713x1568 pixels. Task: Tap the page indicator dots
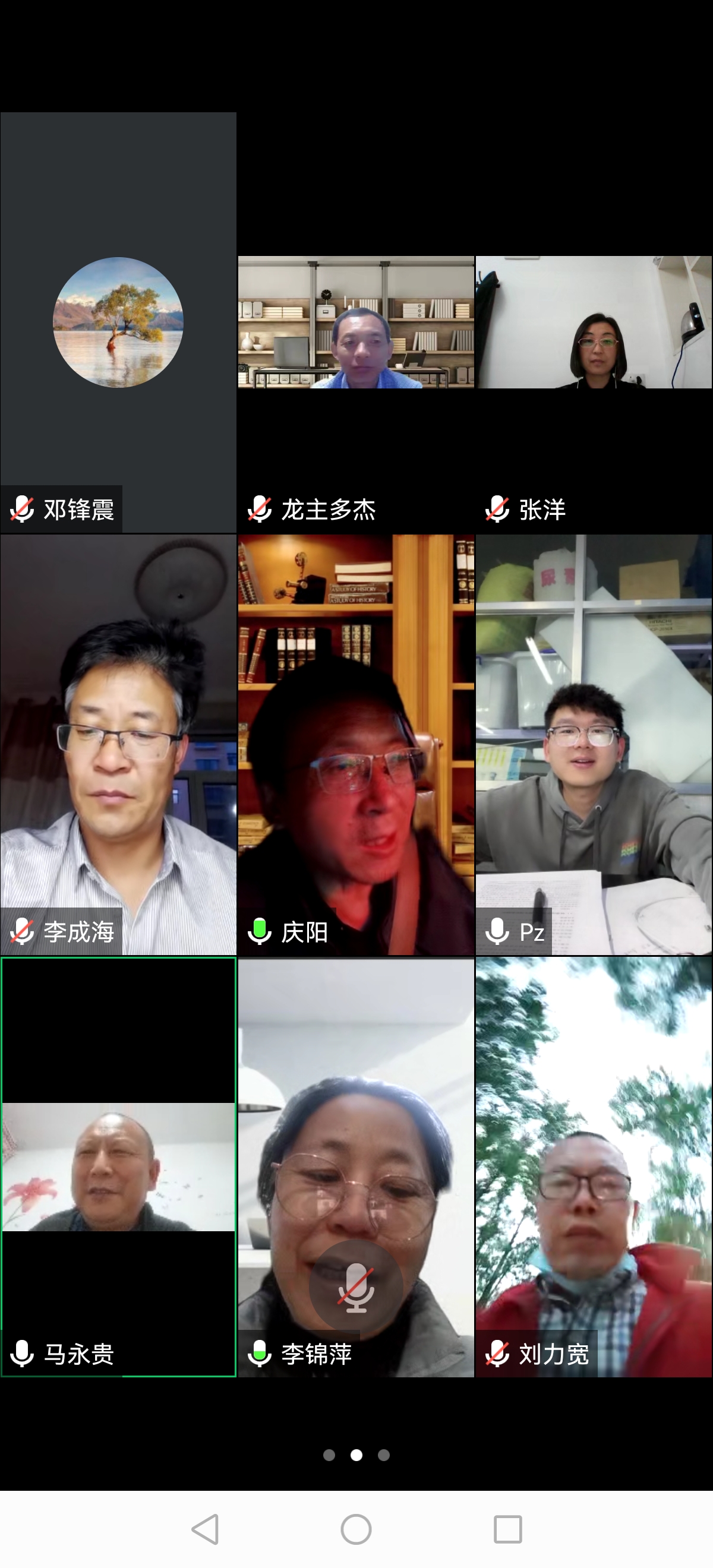point(356,1455)
